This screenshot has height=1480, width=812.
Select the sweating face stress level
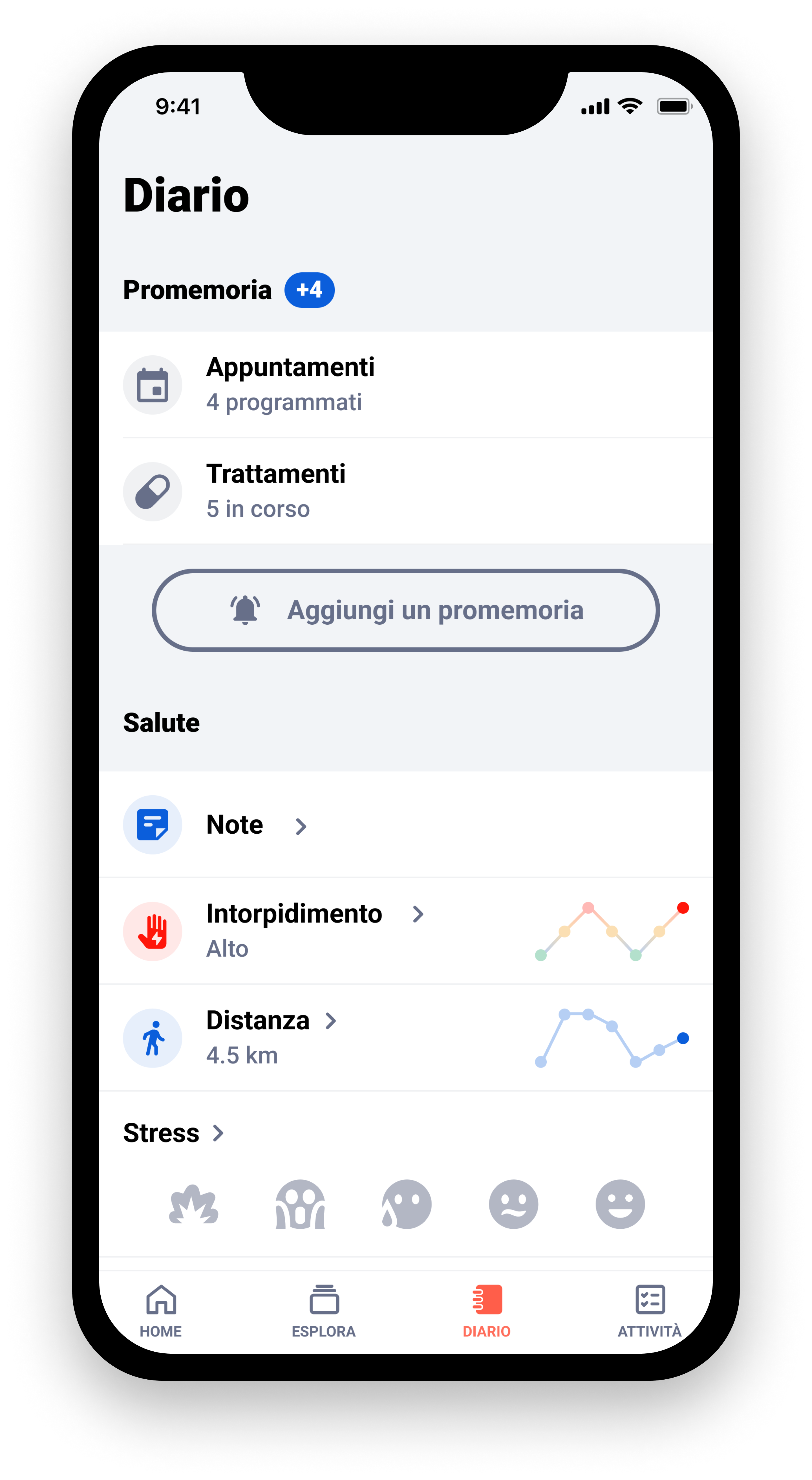407,1204
